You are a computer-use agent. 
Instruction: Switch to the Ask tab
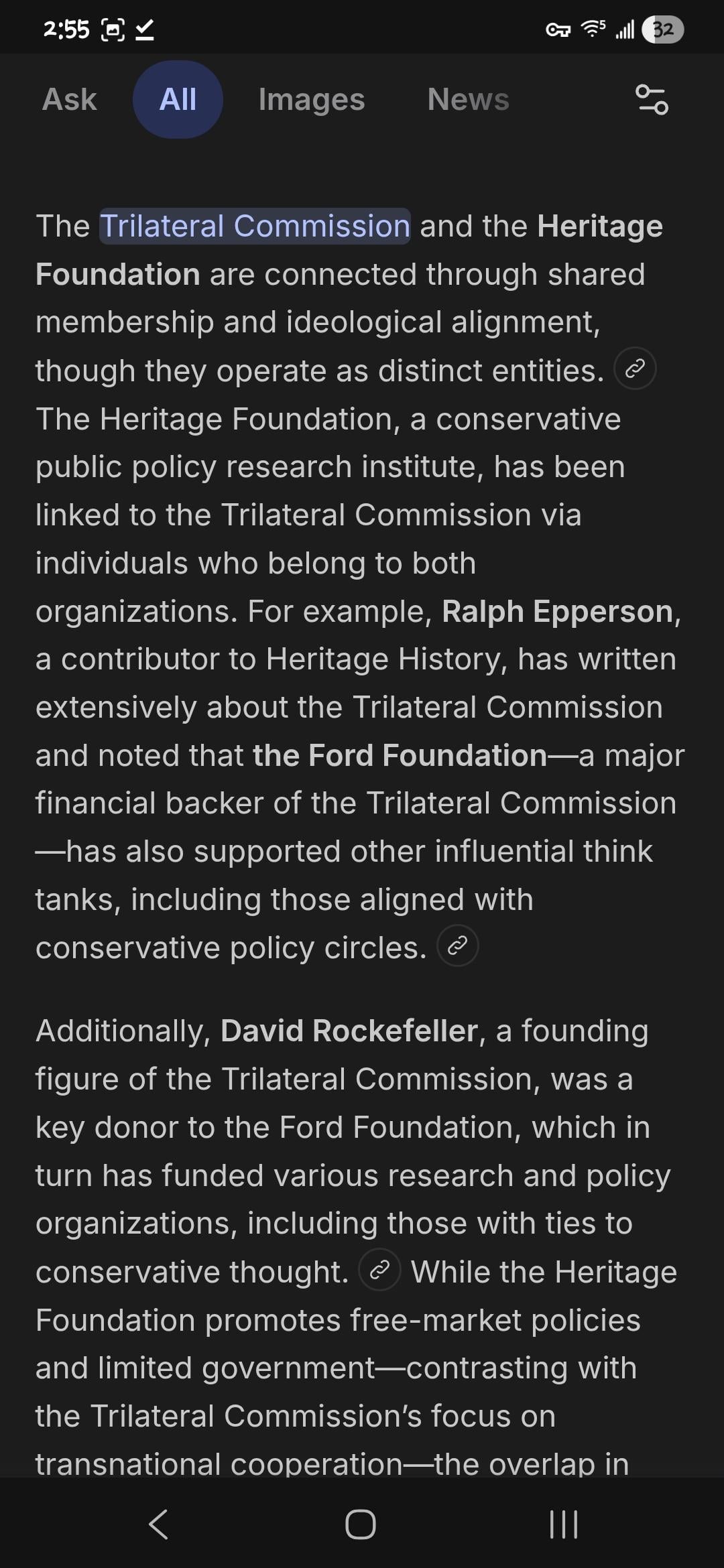(70, 100)
